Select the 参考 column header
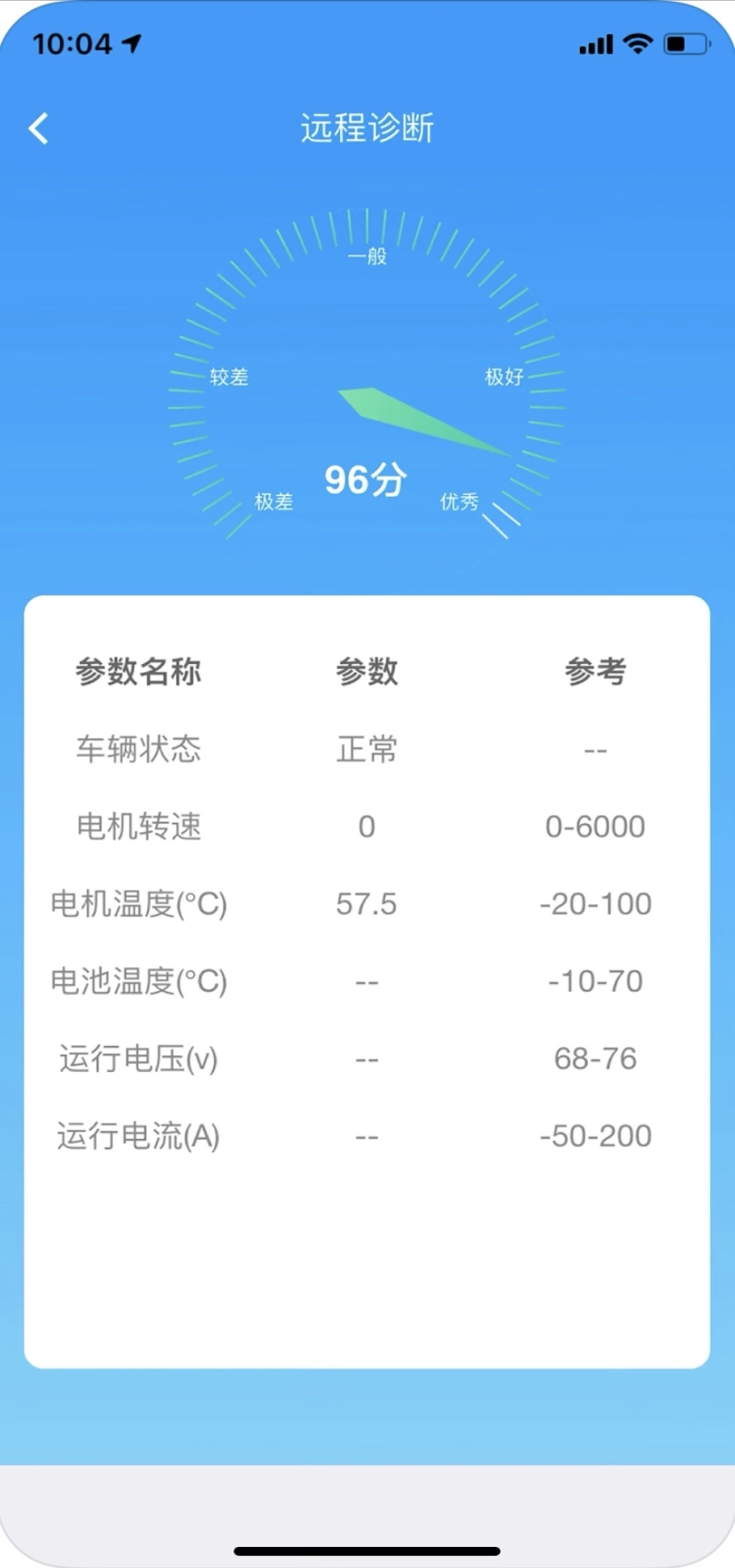This screenshot has height=1568, width=735. pyautogui.click(x=597, y=671)
